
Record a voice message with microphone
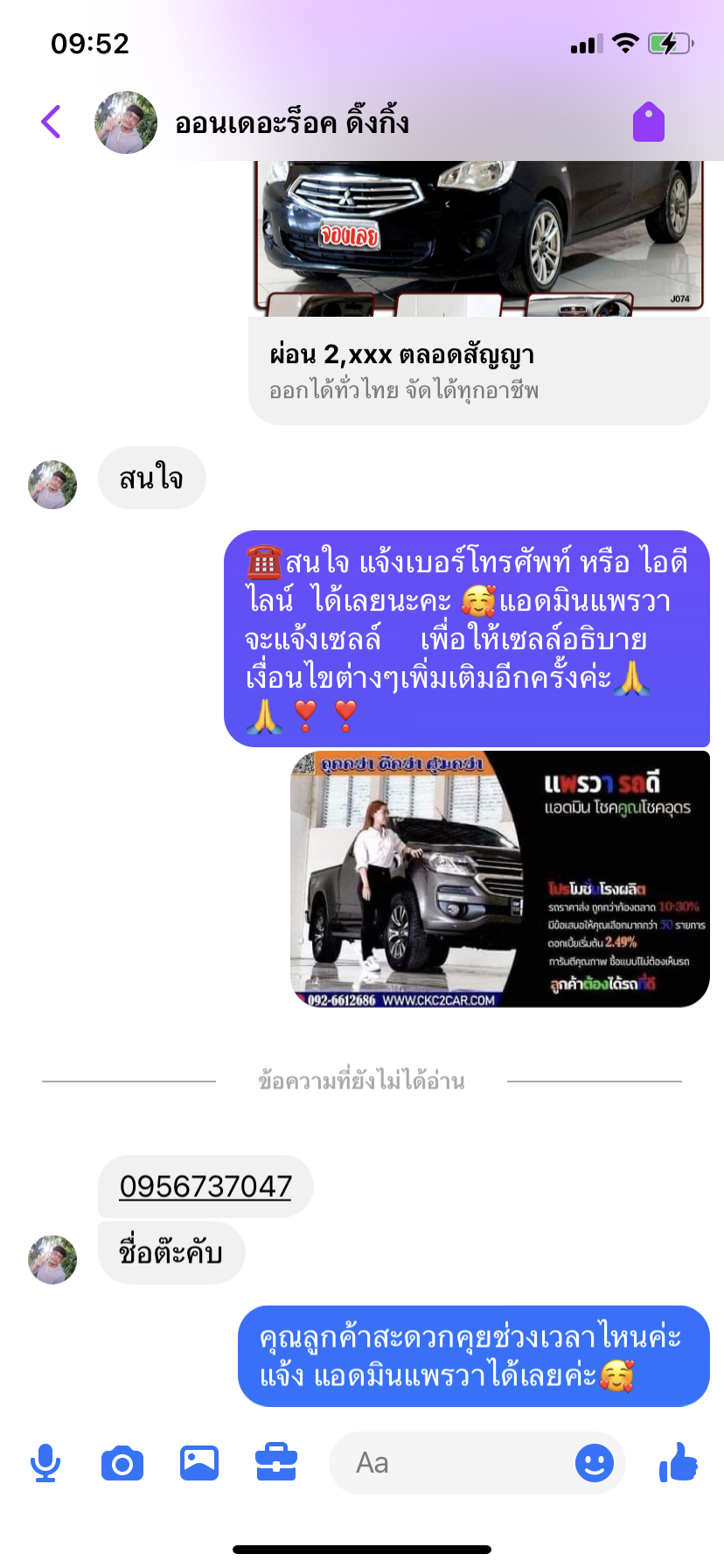(x=45, y=1463)
